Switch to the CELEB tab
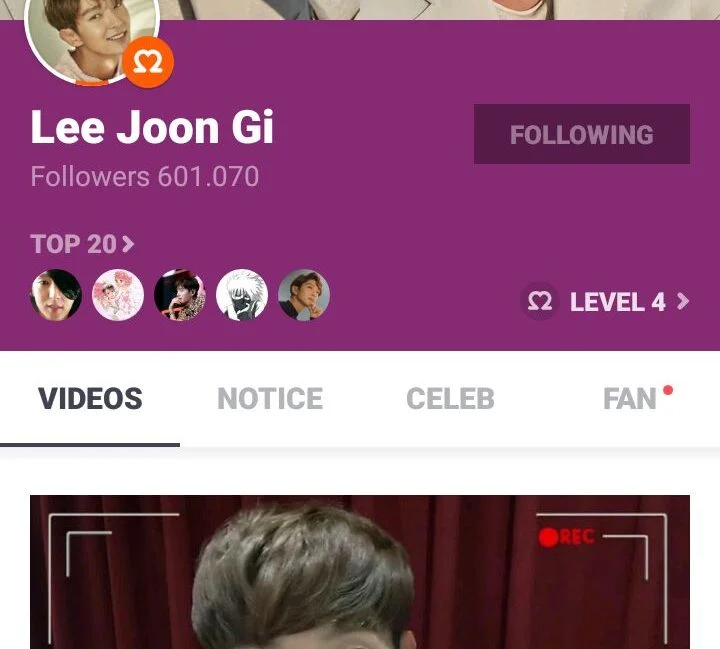Viewport: 720px width, 649px height. pos(450,399)
